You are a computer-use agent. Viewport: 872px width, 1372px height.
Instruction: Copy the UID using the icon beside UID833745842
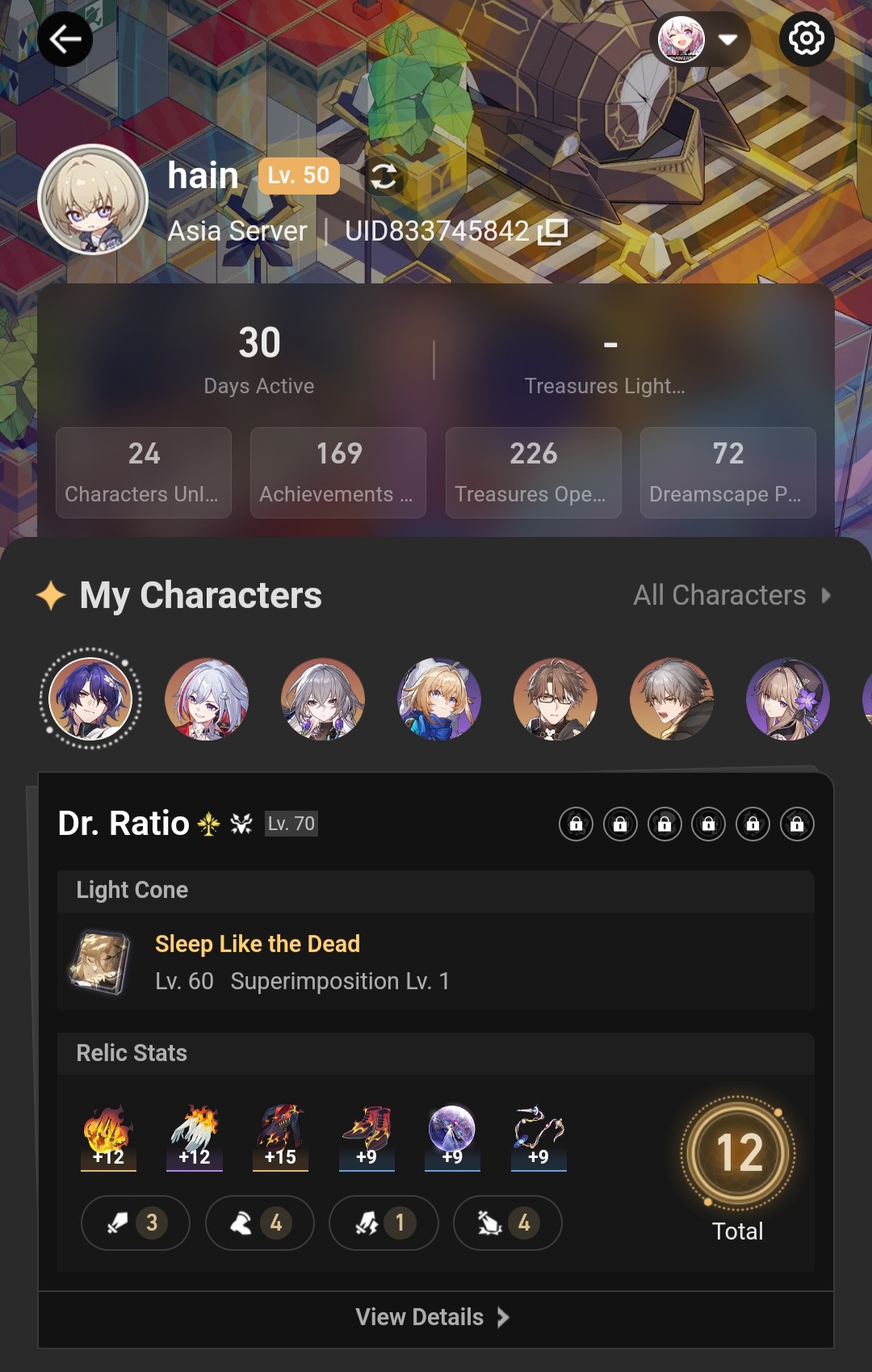[x=552, y=231]
